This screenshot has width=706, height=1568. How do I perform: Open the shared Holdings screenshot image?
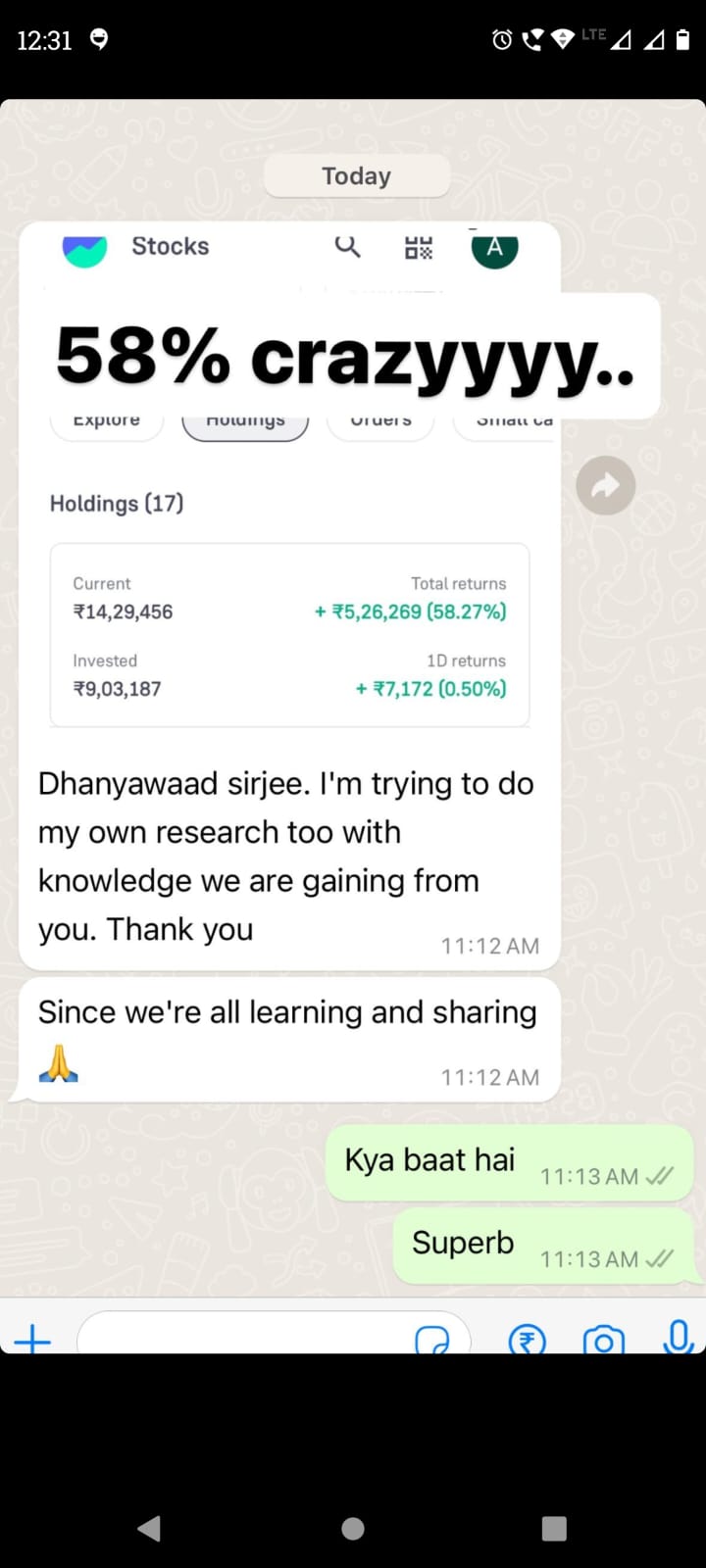tap(289, 549)
